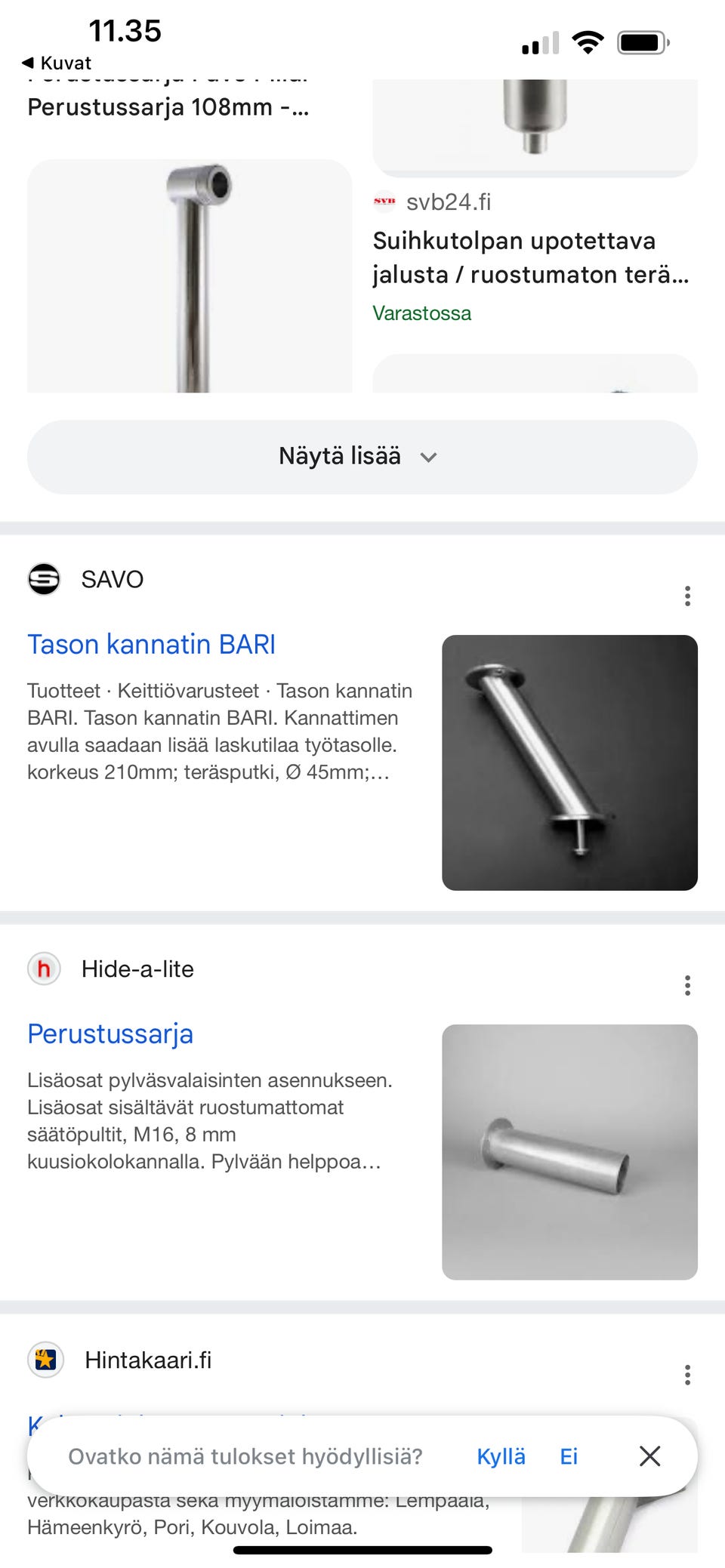This screenshot has width=725, height=1568.
Task: View the Hide-a-lite Perustussarja product image
Action: point(569,1151)
